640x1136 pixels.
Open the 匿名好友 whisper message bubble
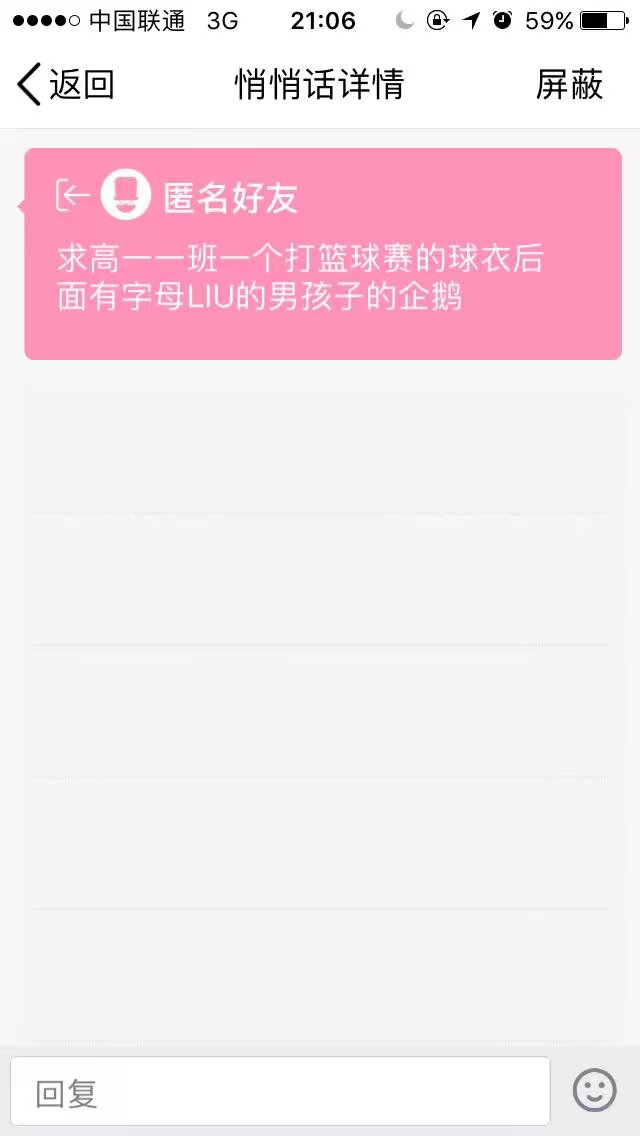[x=323, y=254]
